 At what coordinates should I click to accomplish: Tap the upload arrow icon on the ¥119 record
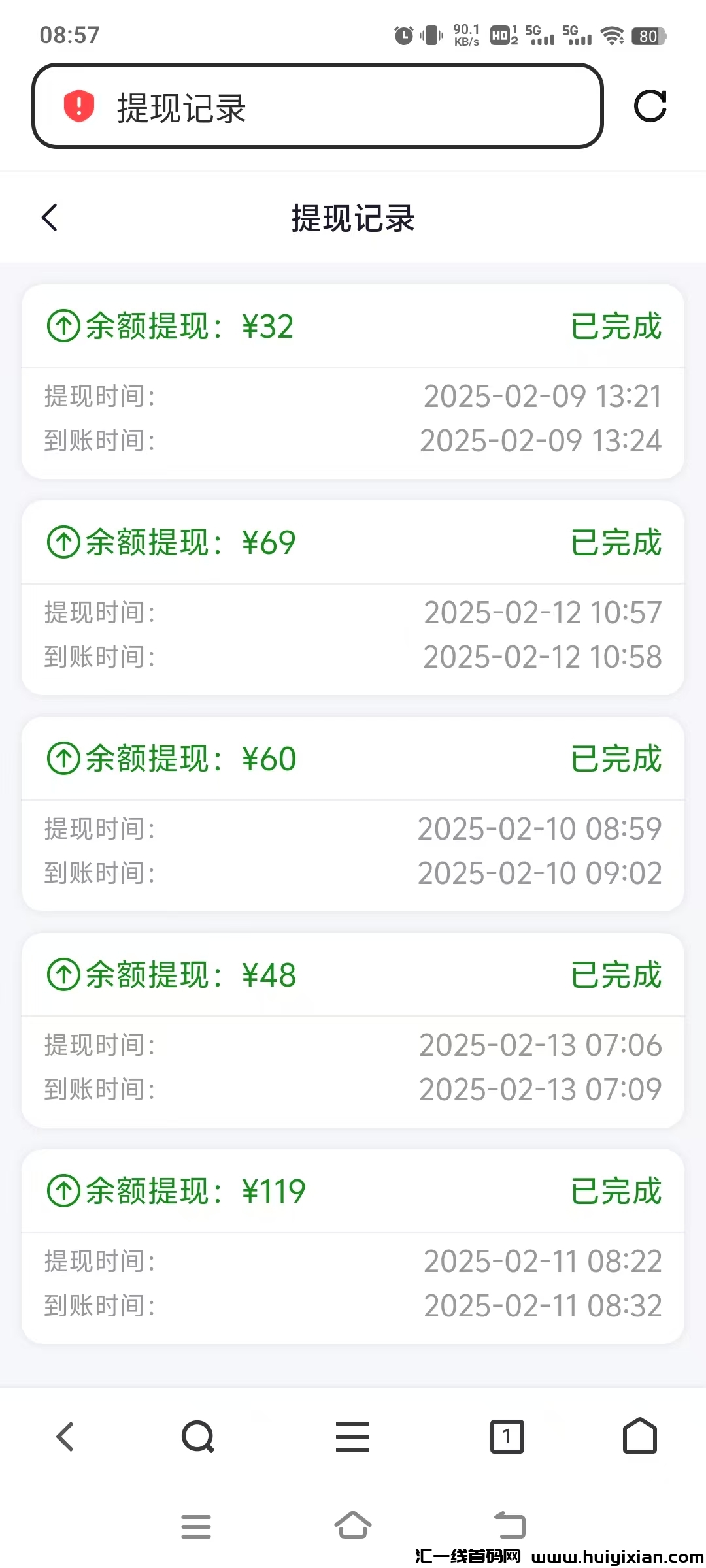coord(62,1190)
